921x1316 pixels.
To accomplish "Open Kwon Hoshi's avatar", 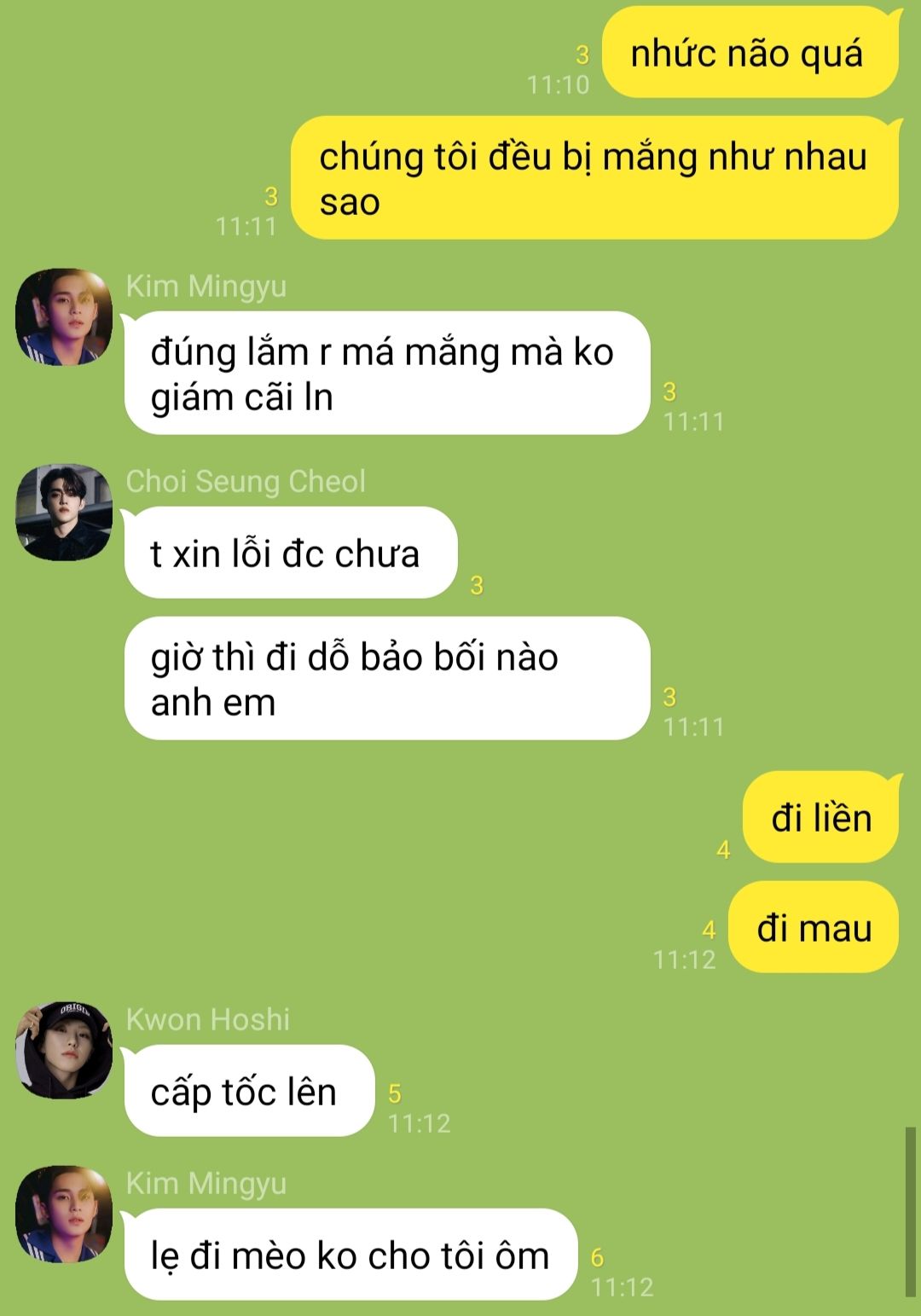I will click(64, 1050).
